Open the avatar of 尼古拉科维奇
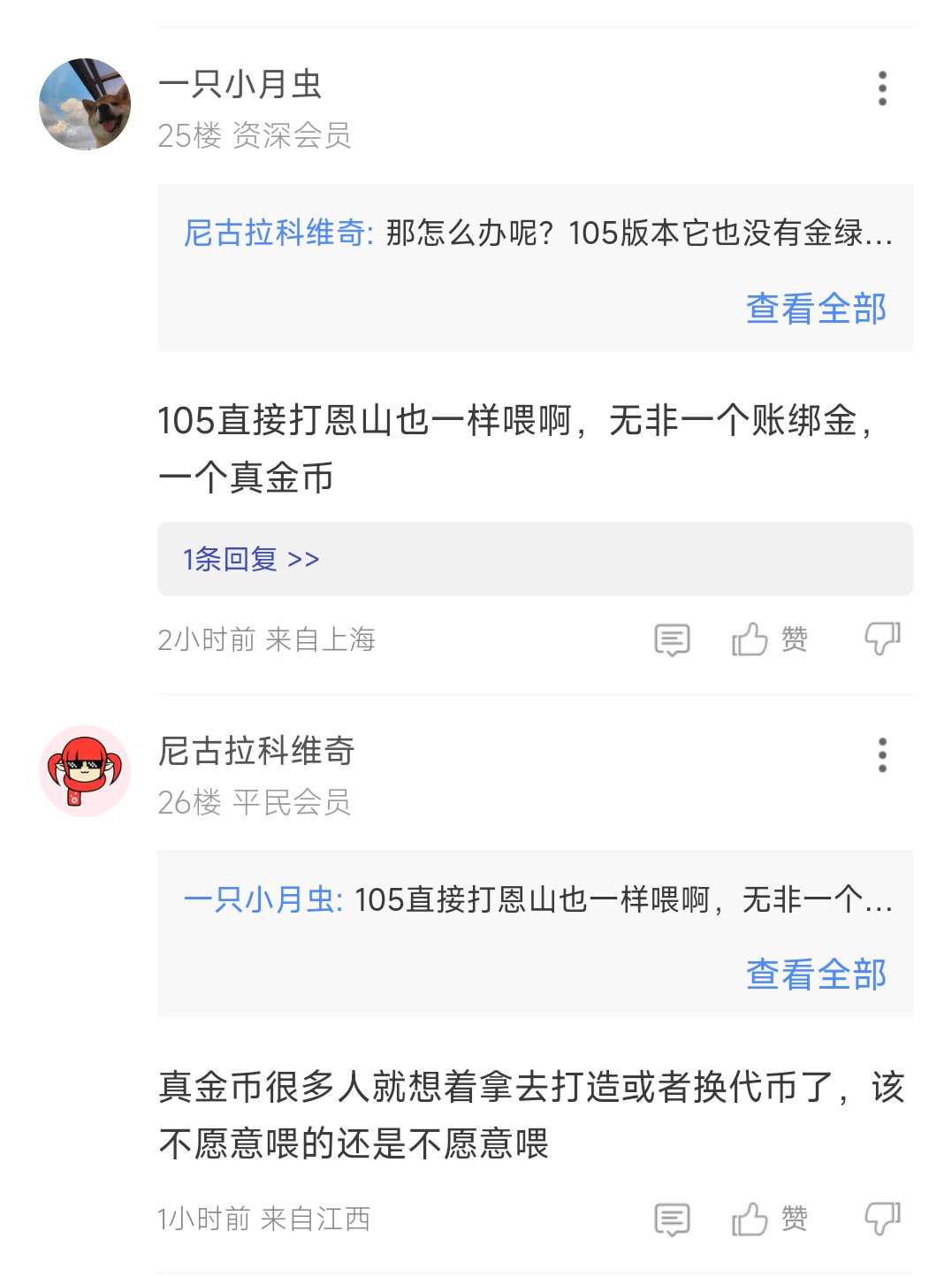The image size is (952, 1277). click(85, 770)
